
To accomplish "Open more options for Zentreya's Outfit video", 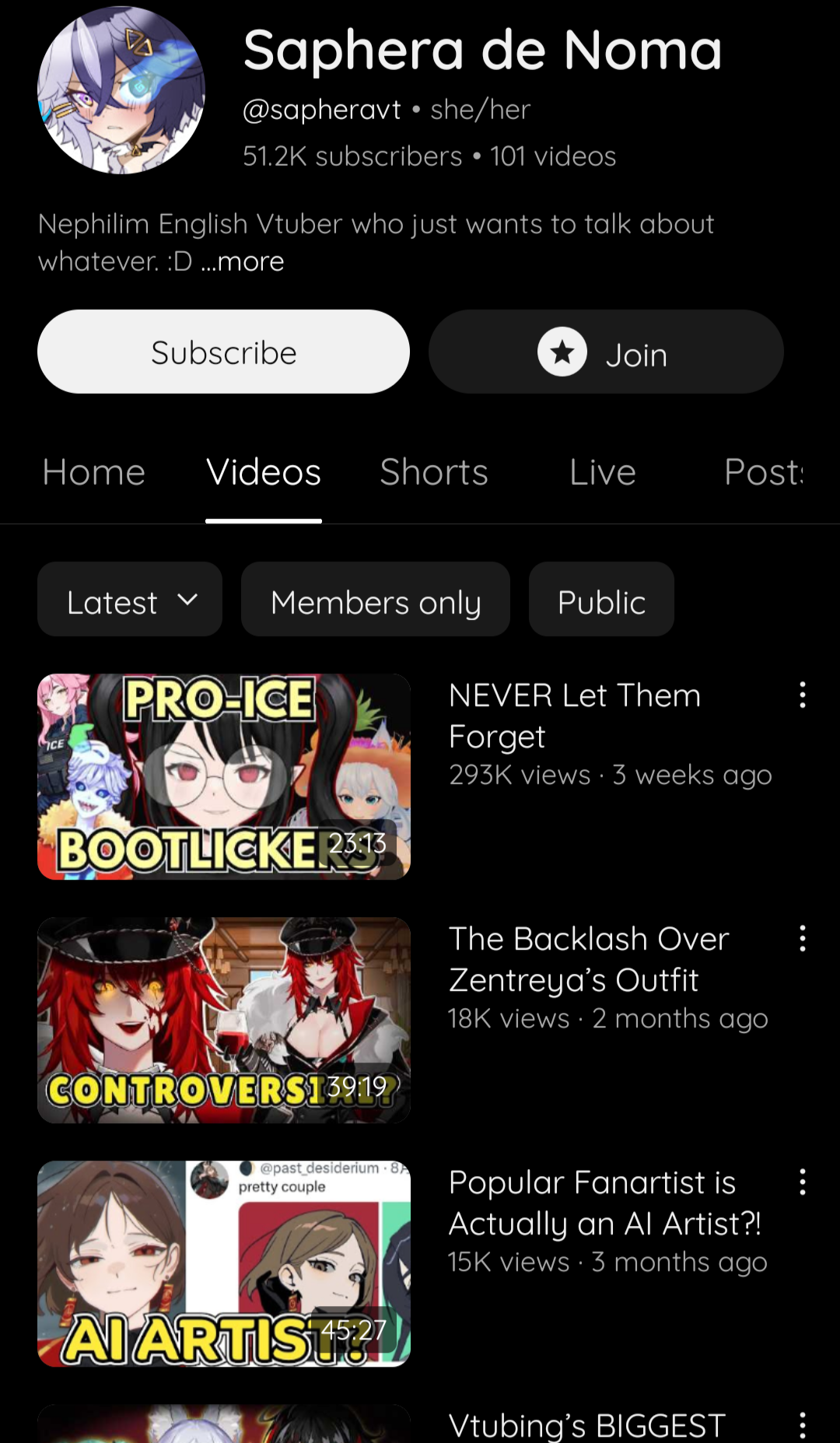I will 803,938.
